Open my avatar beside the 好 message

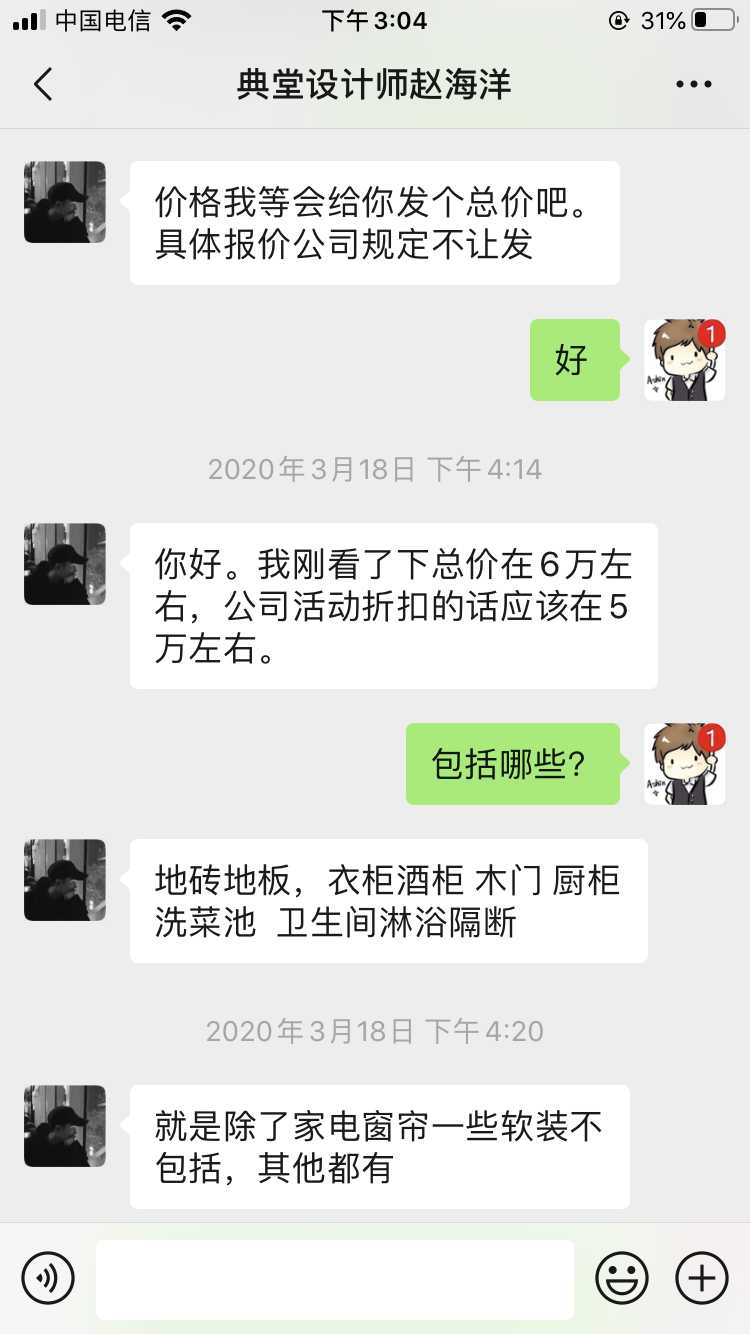click(x=684, y=360)
